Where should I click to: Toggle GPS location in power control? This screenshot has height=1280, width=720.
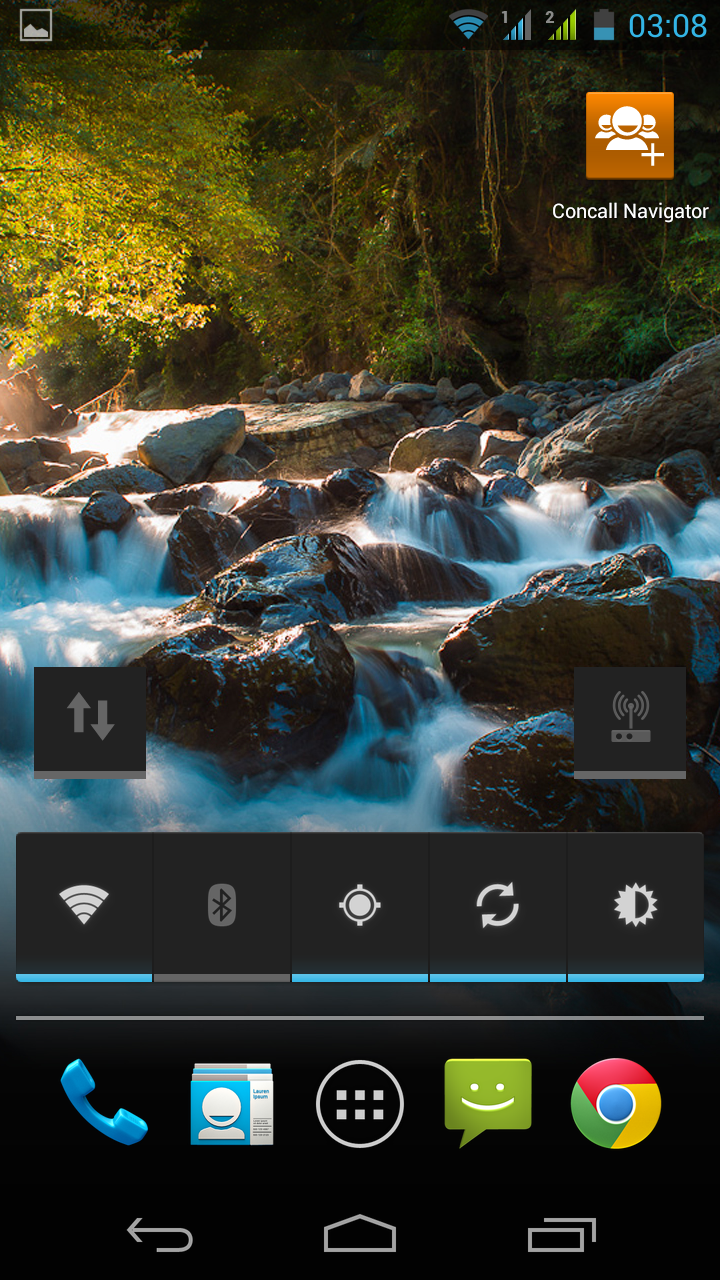(360, 906)
